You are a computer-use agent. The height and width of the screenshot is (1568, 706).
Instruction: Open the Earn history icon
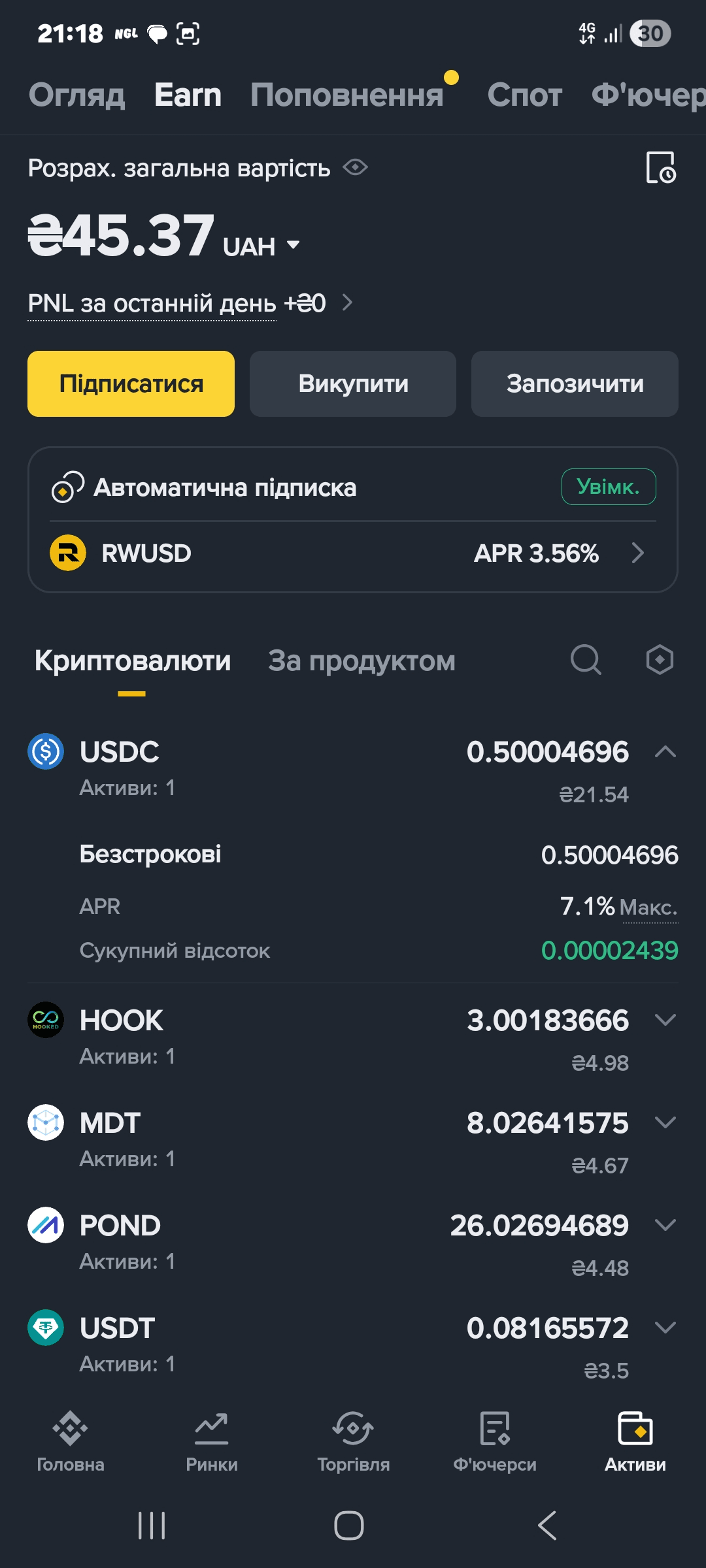tap(660, 168)
